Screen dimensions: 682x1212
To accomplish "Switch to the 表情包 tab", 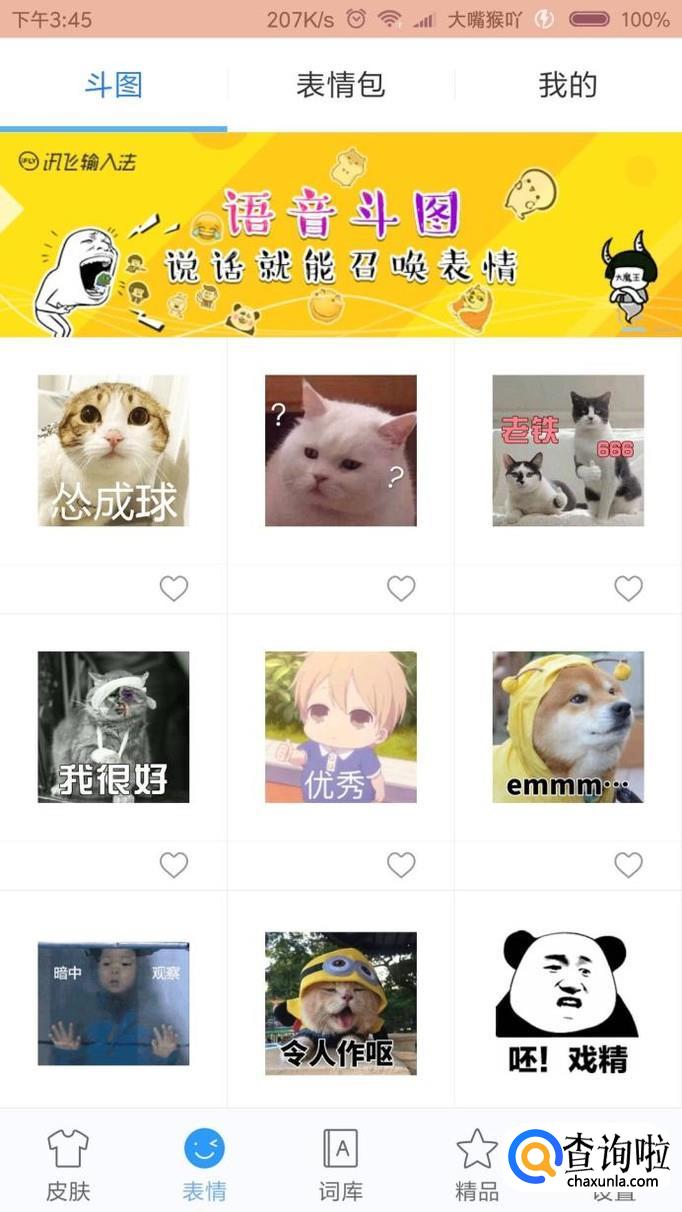I will tap(340, 85).
